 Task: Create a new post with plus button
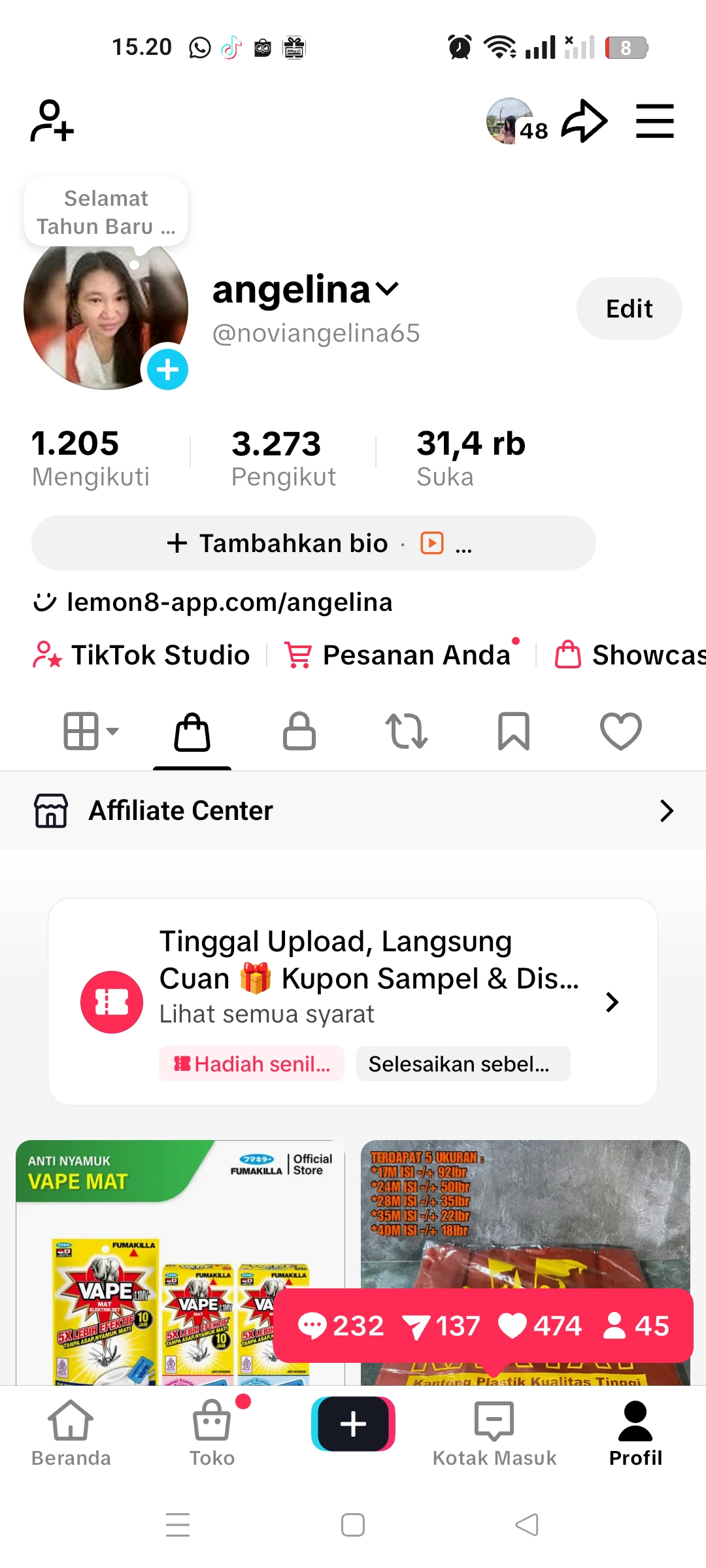(x=353, y=1424)
